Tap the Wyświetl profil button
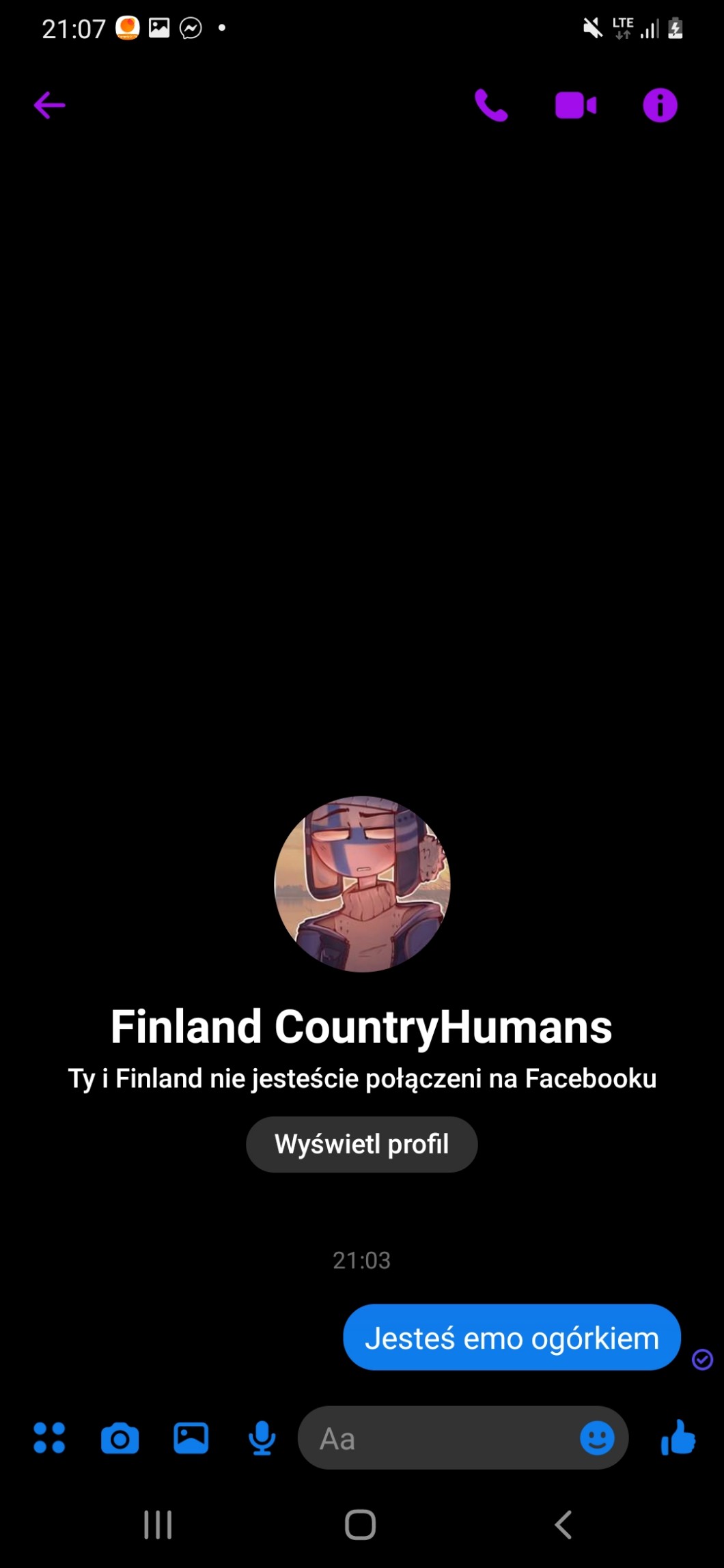Screen dimensions: 724x1568 click(361, 1144)
